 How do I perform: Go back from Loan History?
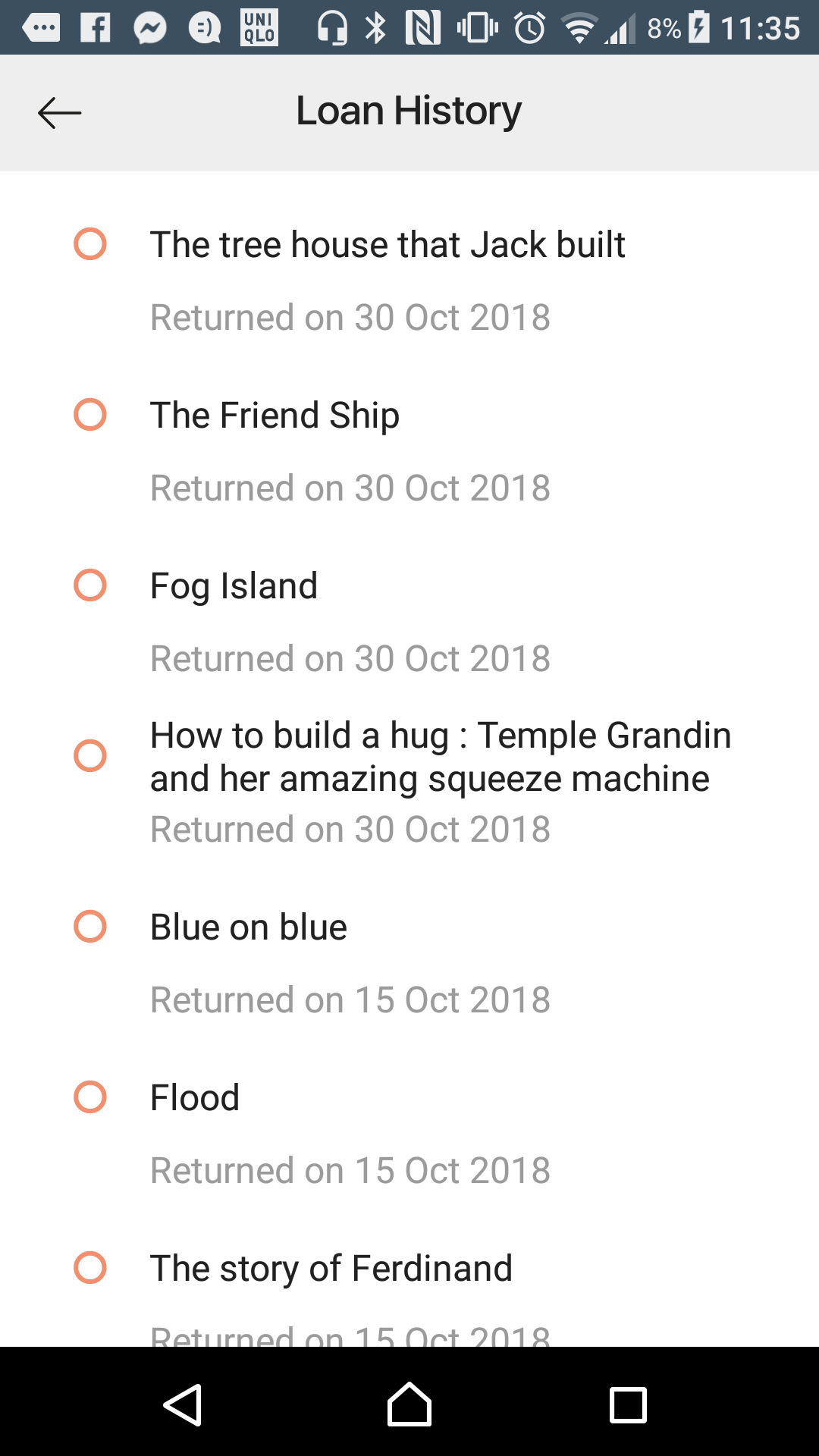(59, 113)
